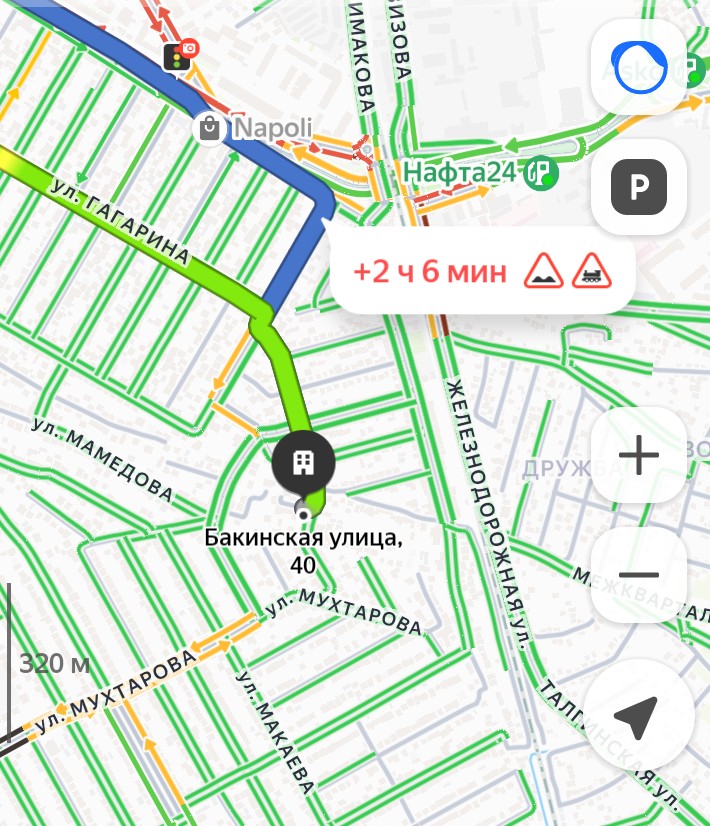Zoom in on the map
Screen dimensions: 710x826
tap(638, 456)
